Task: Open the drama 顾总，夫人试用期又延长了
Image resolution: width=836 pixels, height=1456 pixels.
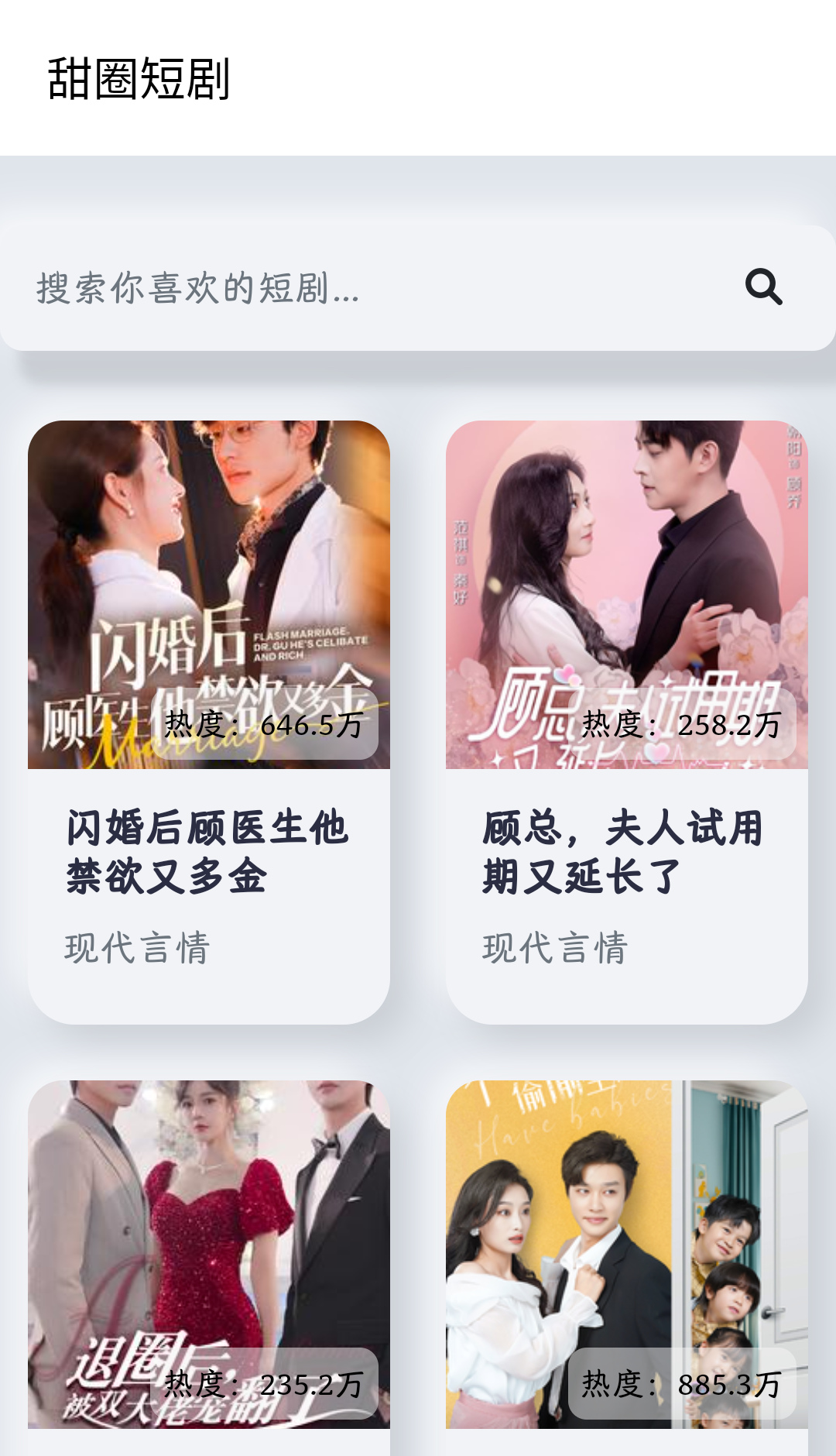Action: point(626,720)
